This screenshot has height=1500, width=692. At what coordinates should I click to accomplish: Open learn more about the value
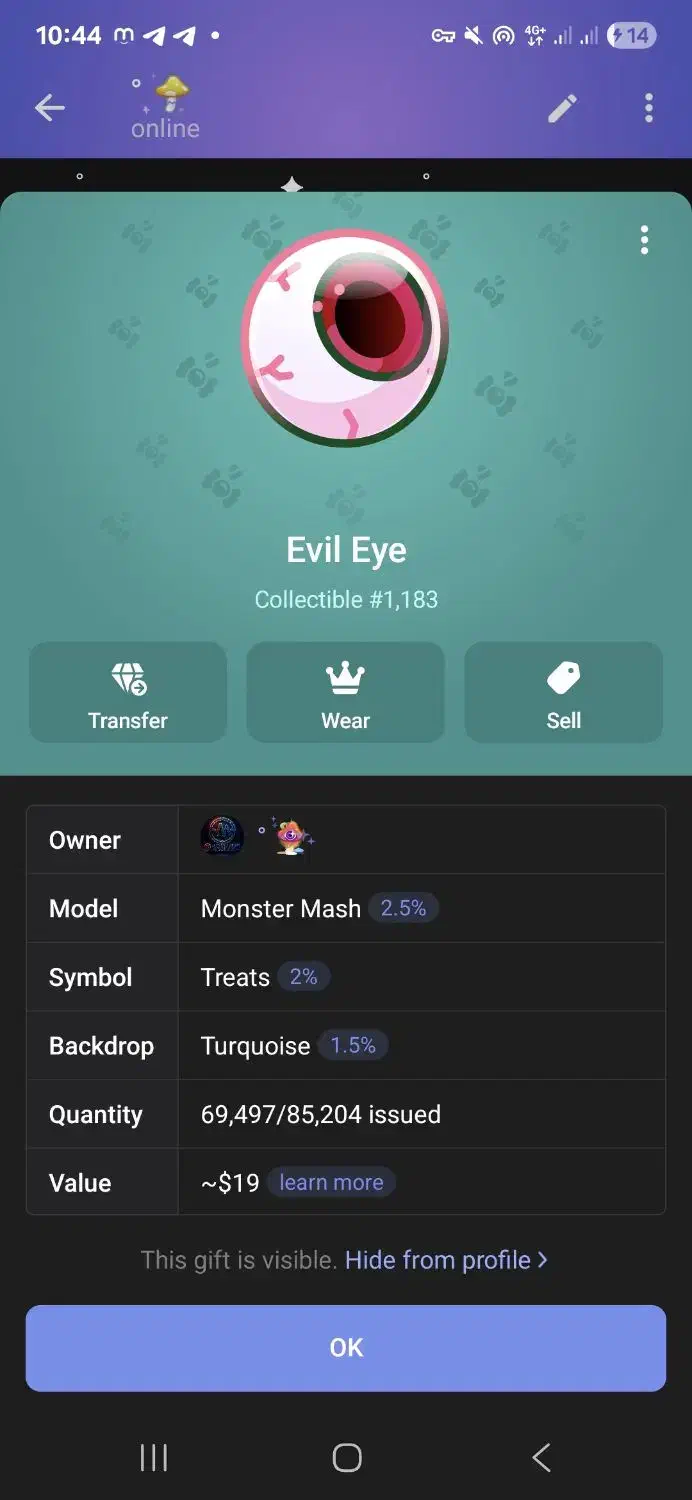pyautogui.click(x=331, y=1182)
